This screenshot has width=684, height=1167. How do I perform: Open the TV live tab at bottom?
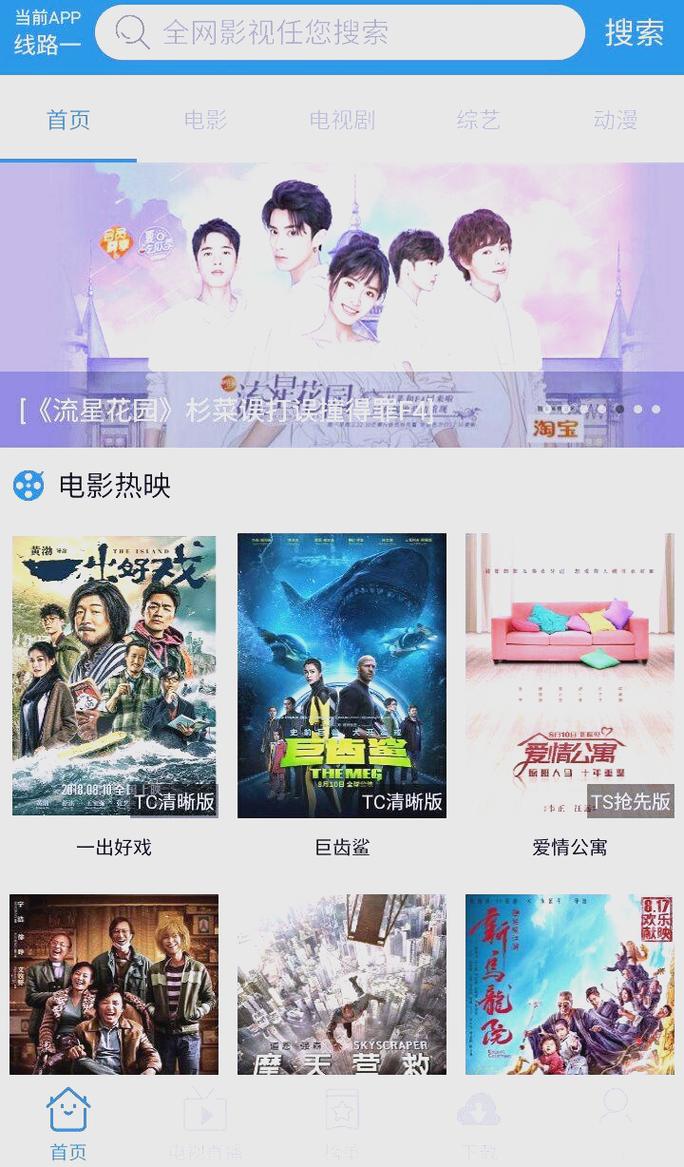pos(205,1123)
